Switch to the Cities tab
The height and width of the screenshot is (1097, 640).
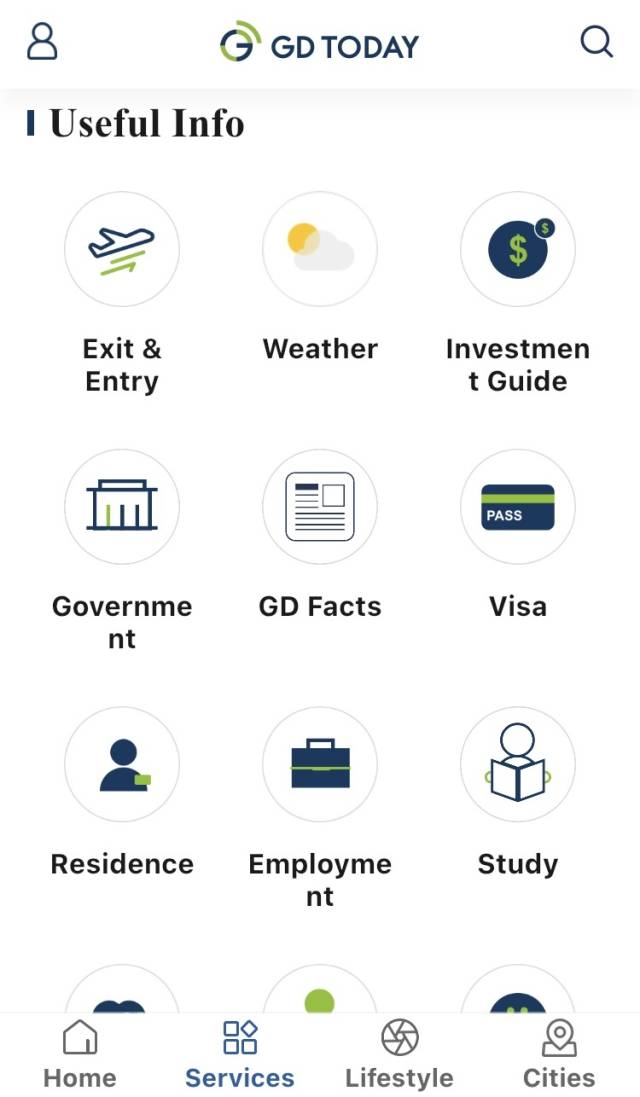click(559, 1054)
